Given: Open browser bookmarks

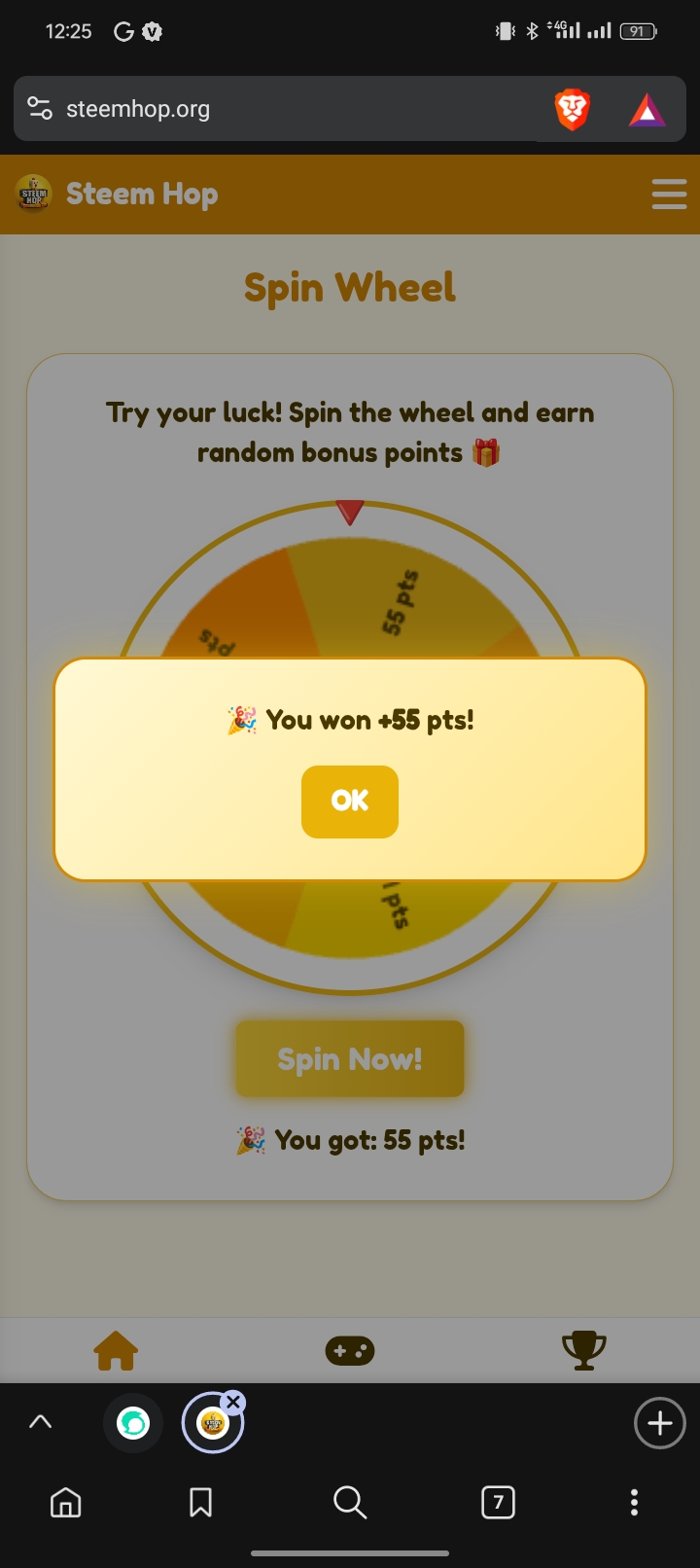Looking at the screenshot, I should tap(200, 1503).
